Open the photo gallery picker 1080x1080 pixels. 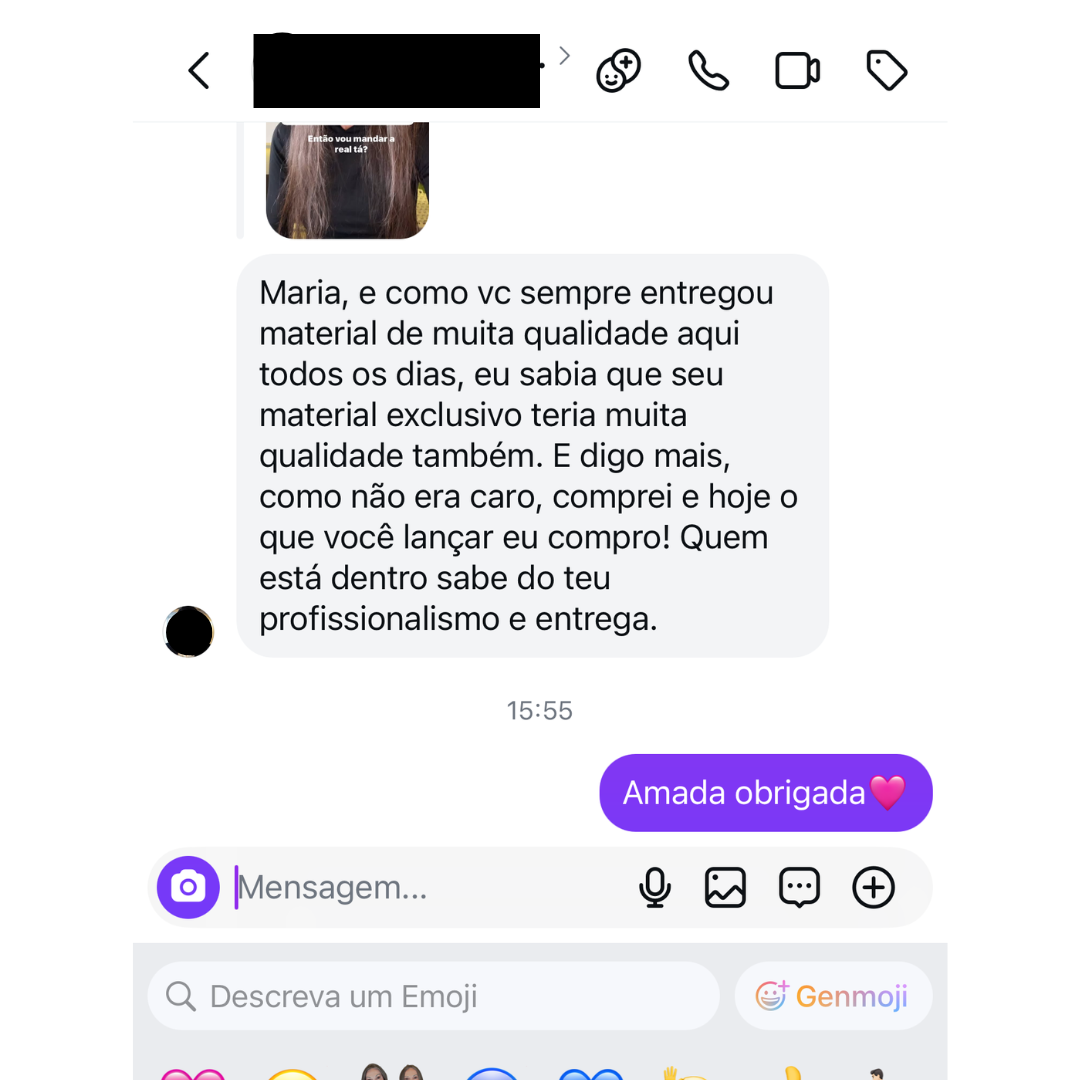[725, 887]
